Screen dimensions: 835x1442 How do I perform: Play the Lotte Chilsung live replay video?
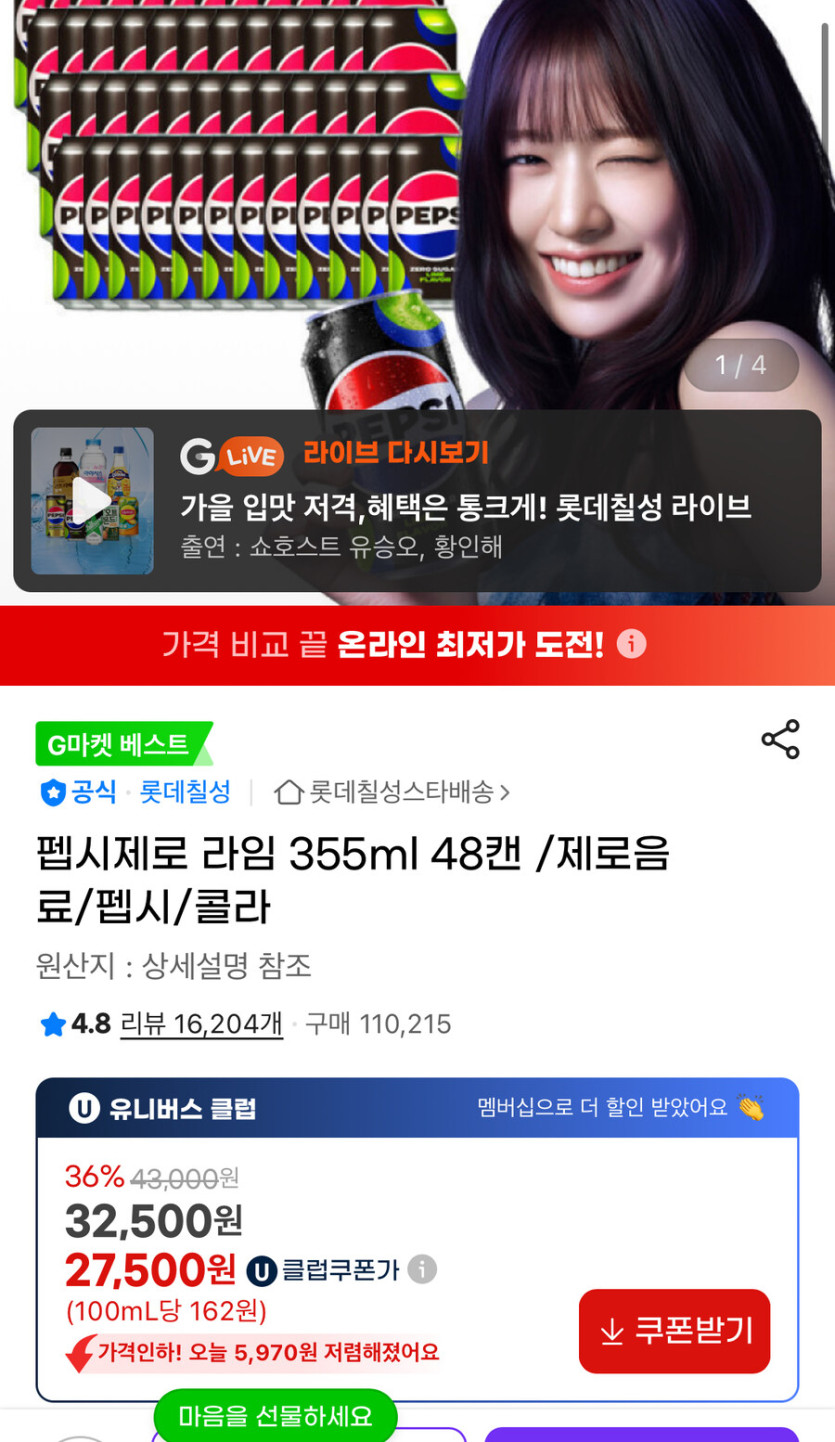click(91, 500)
